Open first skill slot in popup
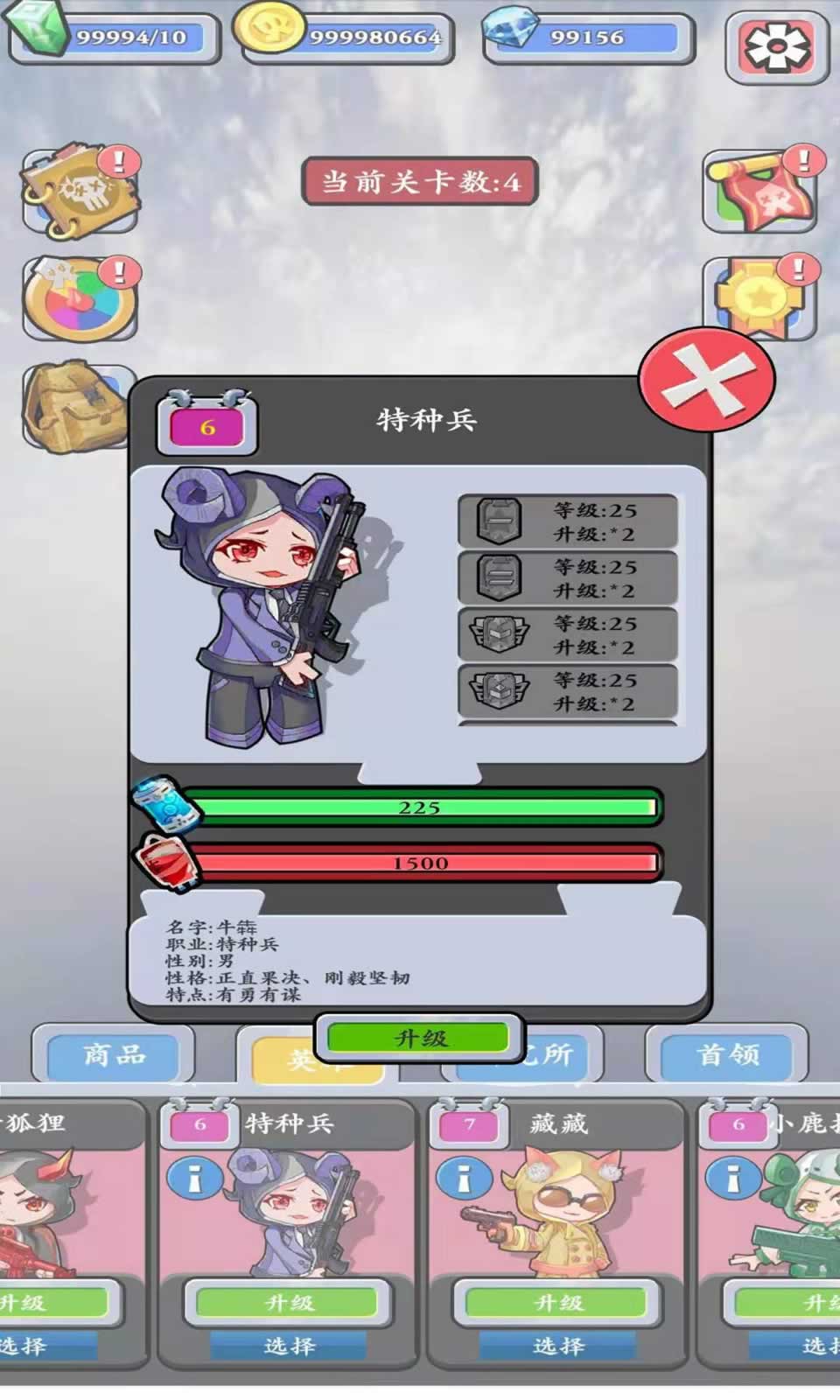 click(x=568, y=521)
